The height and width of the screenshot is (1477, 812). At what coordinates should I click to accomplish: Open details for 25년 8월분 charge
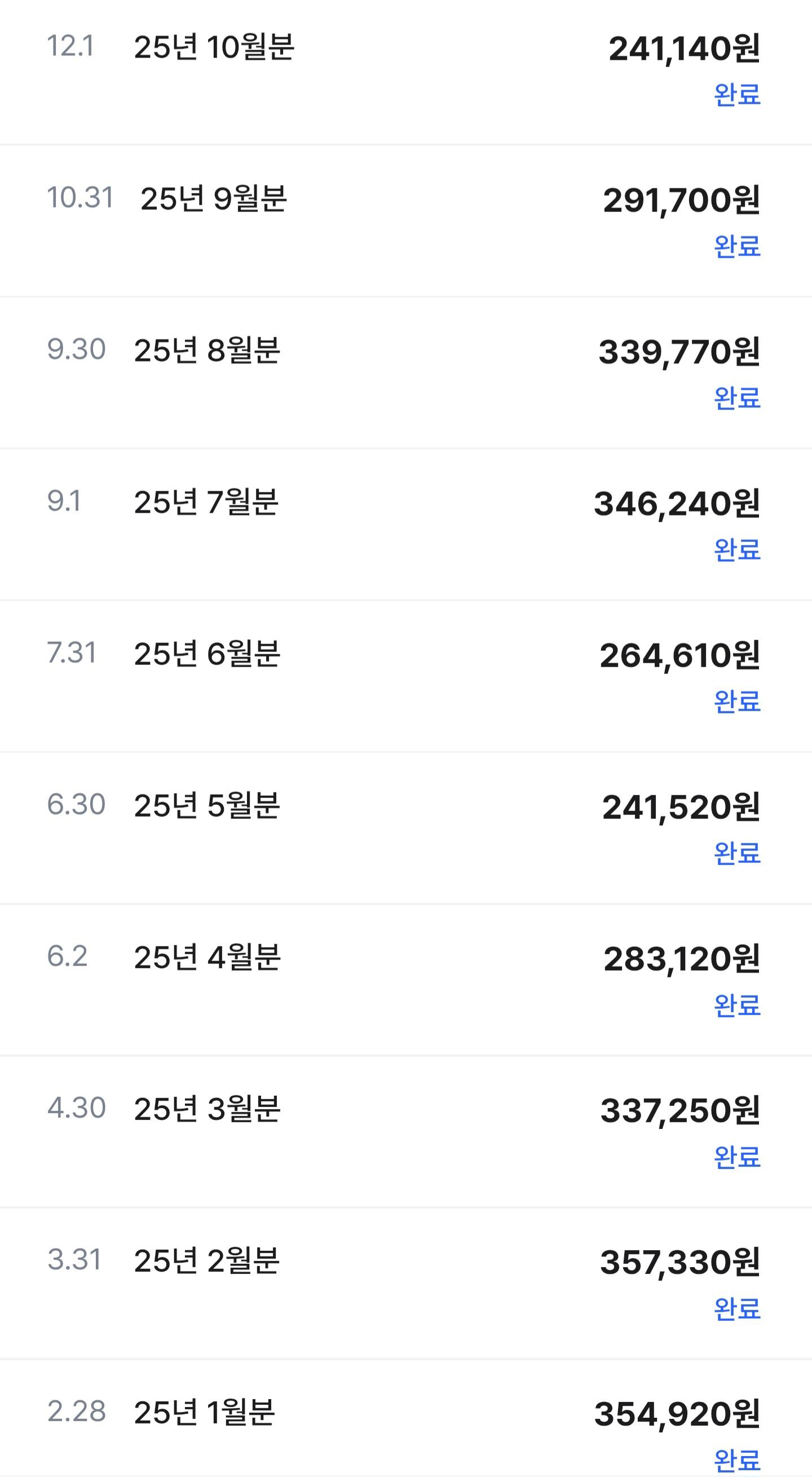coord(209,352)
